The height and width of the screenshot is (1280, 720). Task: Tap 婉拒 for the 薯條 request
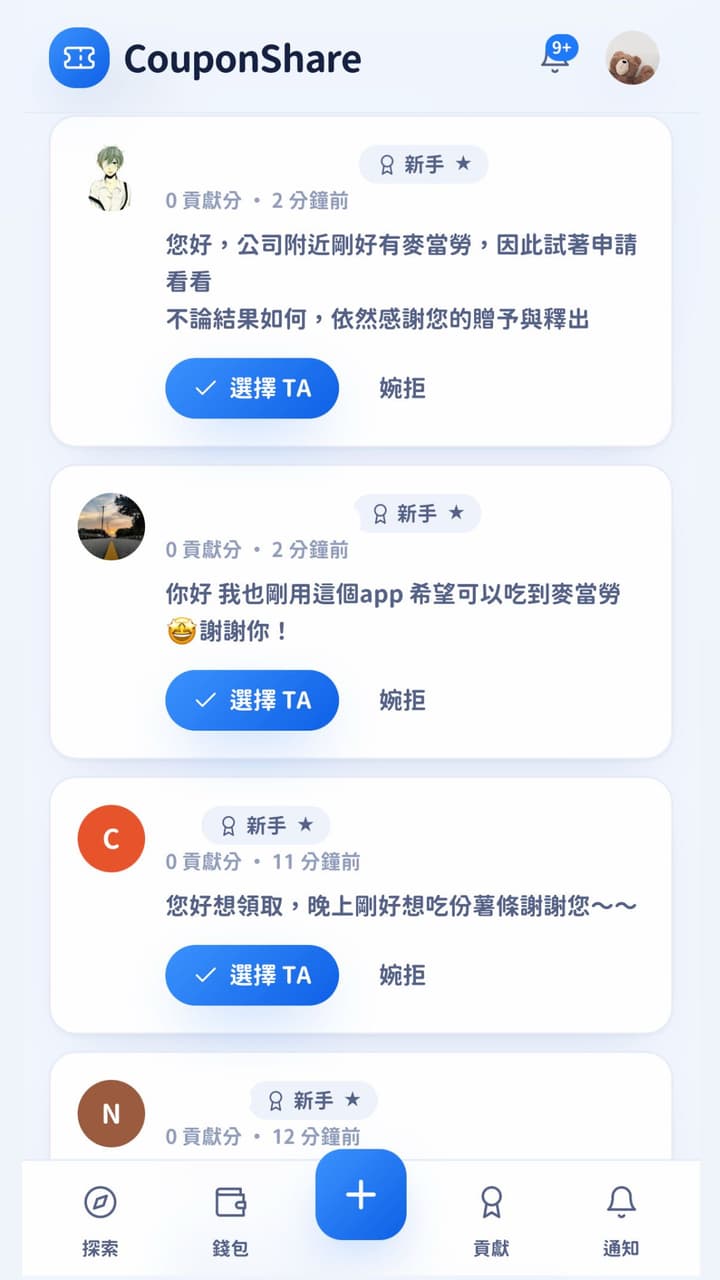point(402,975)
